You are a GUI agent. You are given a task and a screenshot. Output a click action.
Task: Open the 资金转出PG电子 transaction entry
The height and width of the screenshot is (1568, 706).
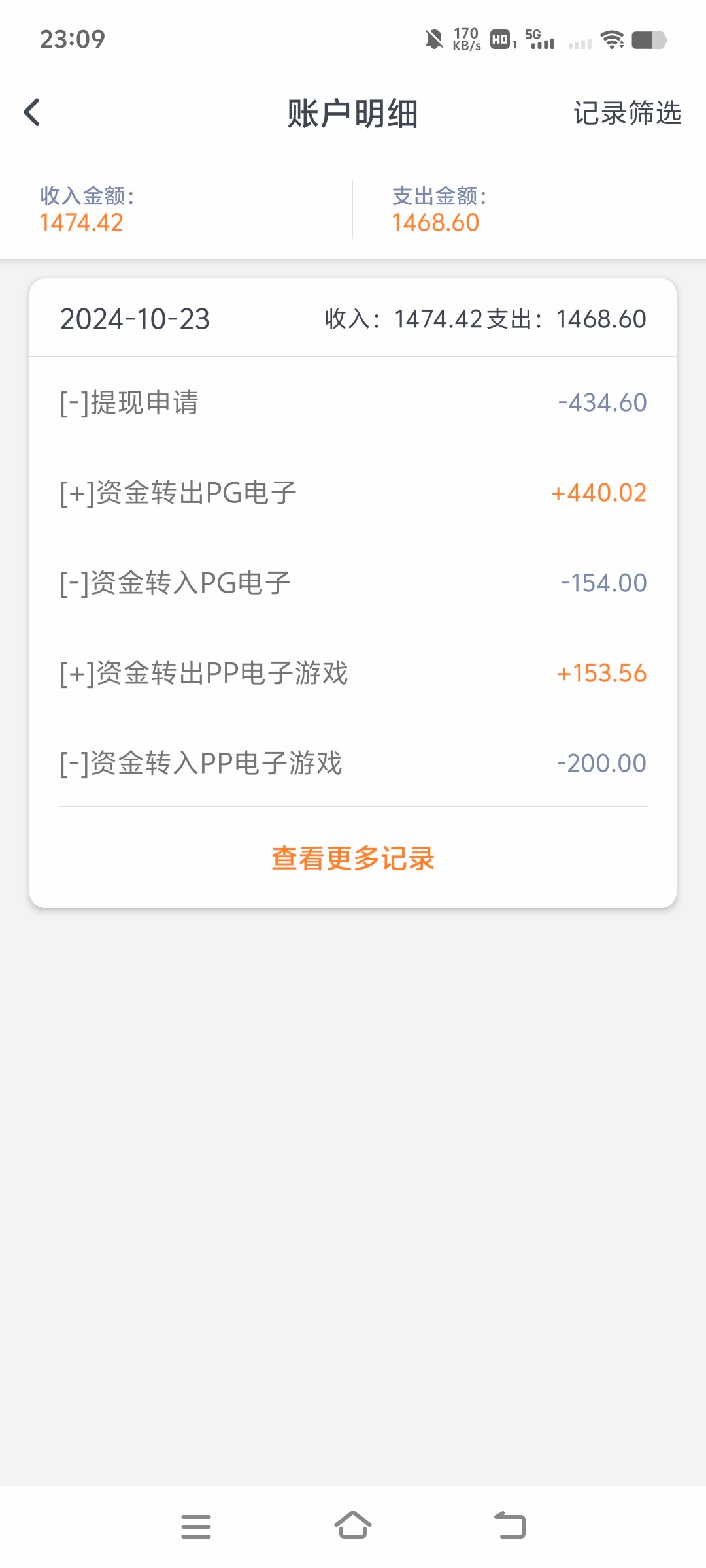tap(353, 493)
